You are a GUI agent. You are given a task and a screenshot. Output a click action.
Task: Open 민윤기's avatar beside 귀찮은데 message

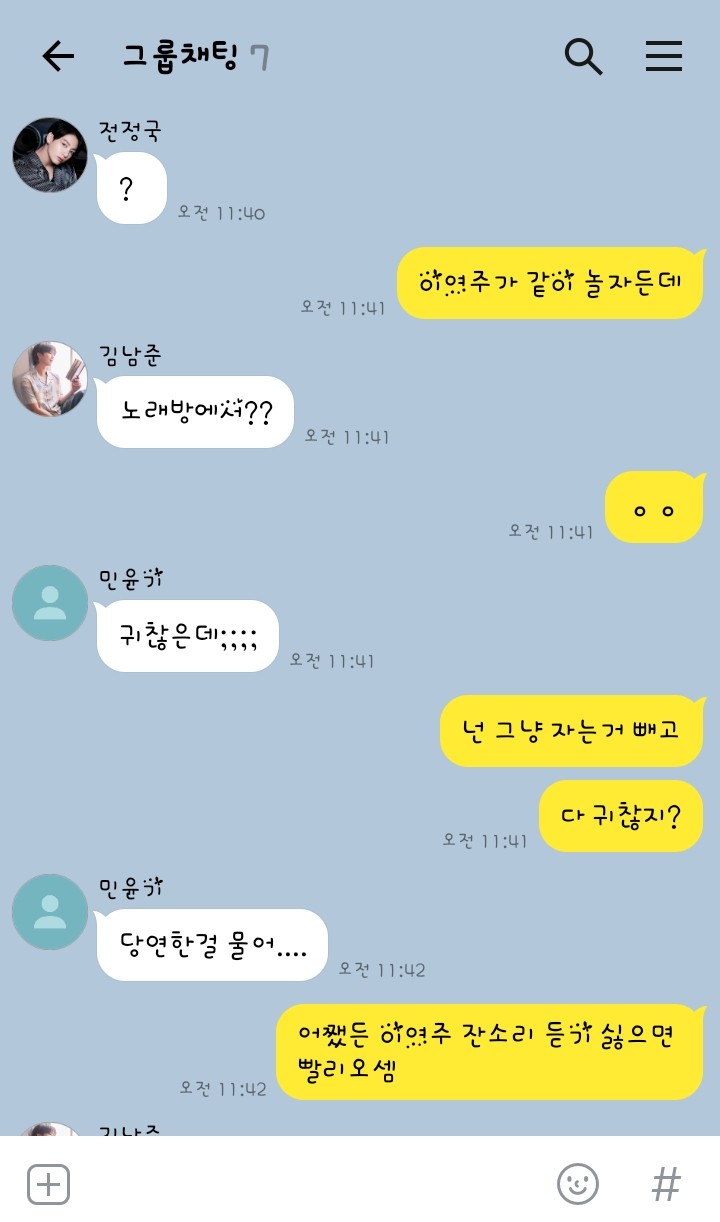point(50,603)
